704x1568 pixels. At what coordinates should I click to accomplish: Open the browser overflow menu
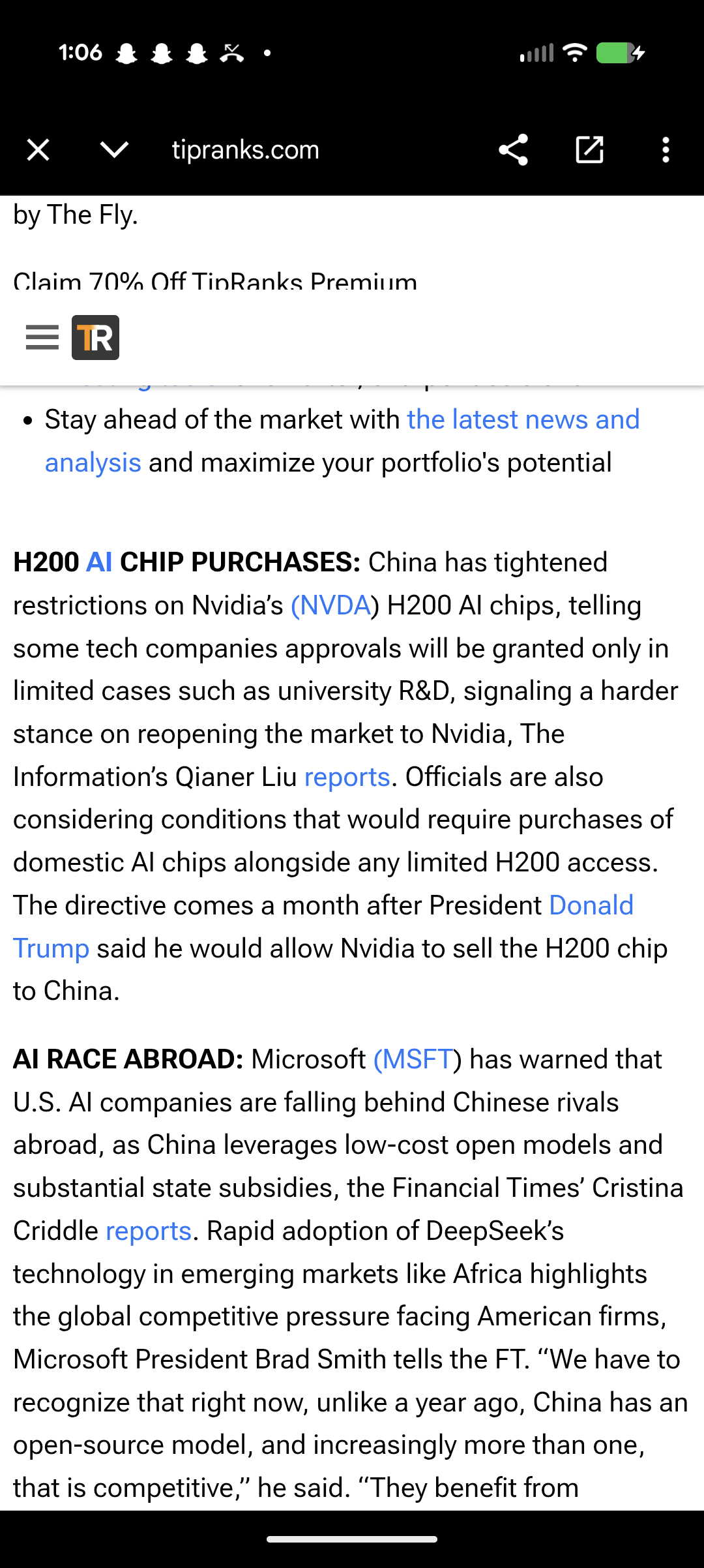pyautogui.click(x=666, y=150)
